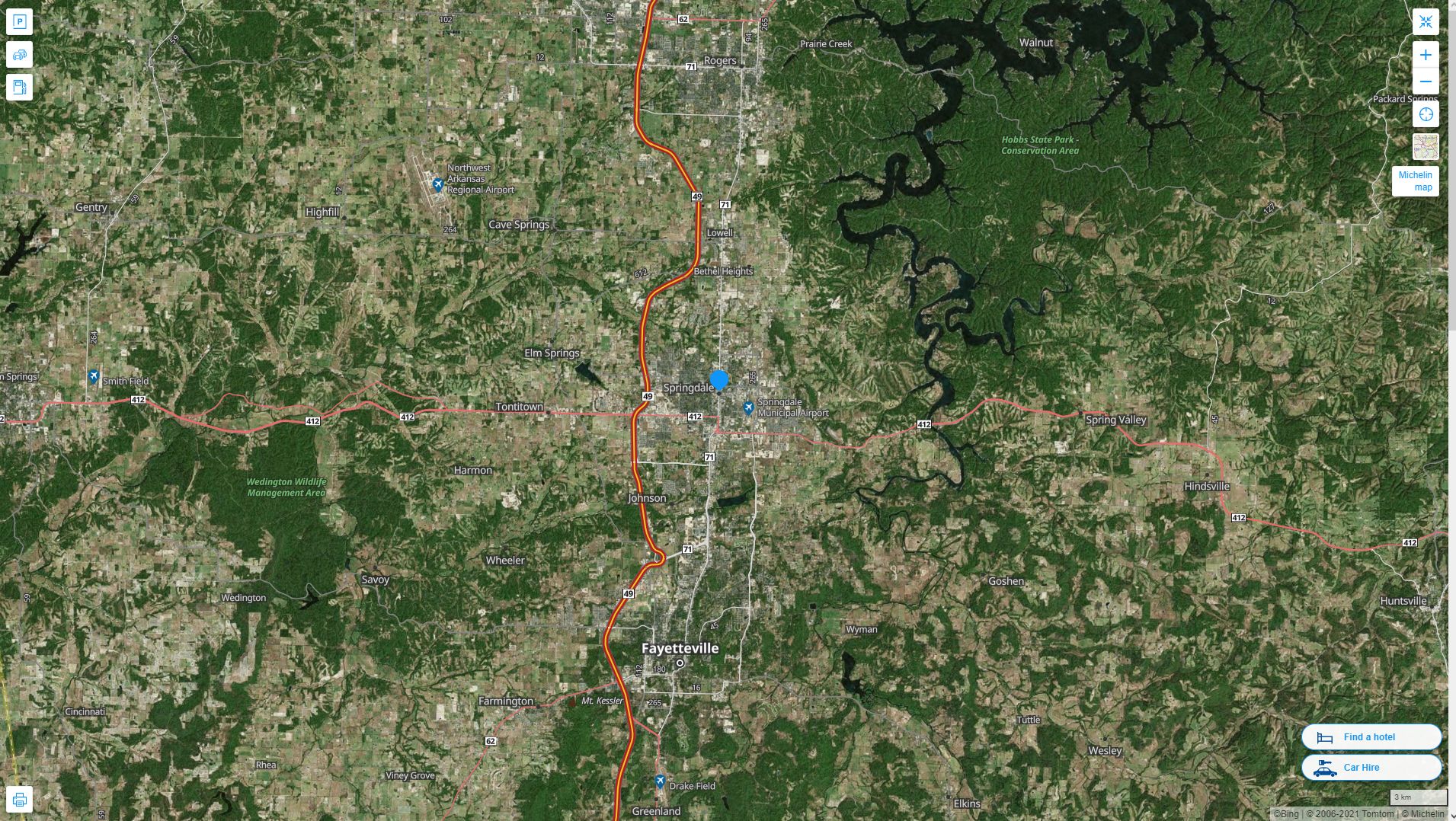
Task: Zoom in on the map
Action: (1426, 55)
